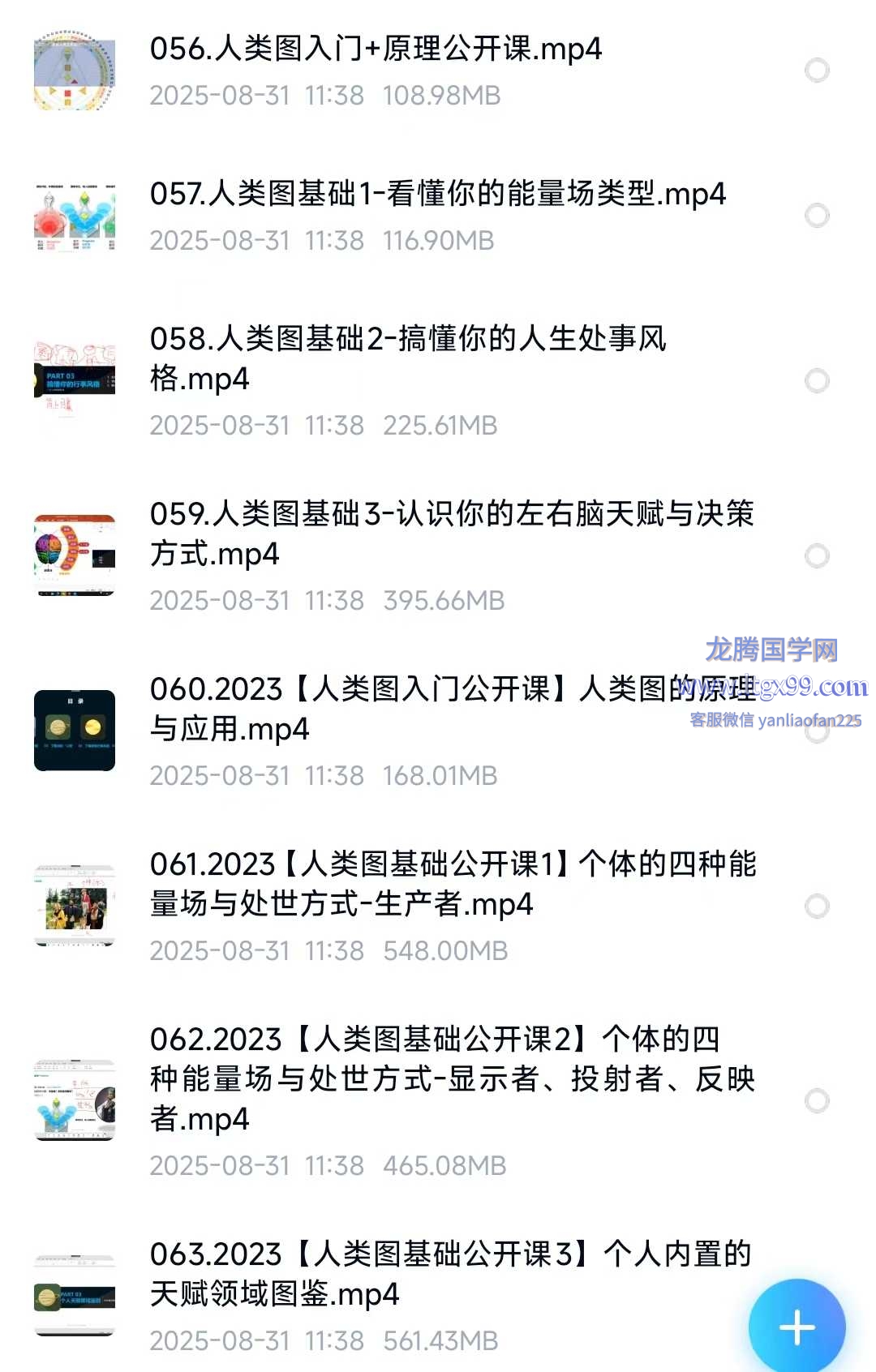The image size is (876, 1372).
Task: Select the radio circle for 058 video
Action: pyautogui.click(x=817, y=381)
